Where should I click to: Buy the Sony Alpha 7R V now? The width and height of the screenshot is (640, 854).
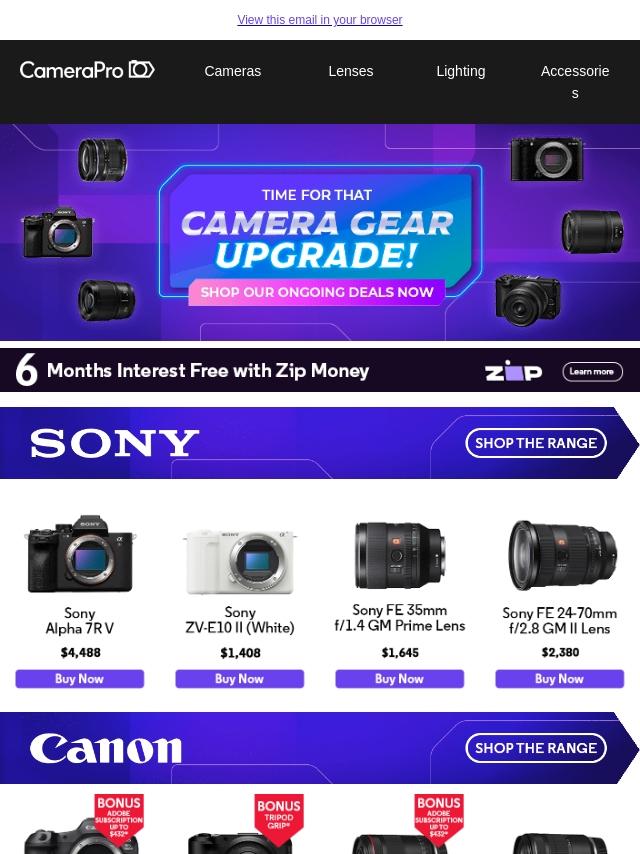pos(80,679)
